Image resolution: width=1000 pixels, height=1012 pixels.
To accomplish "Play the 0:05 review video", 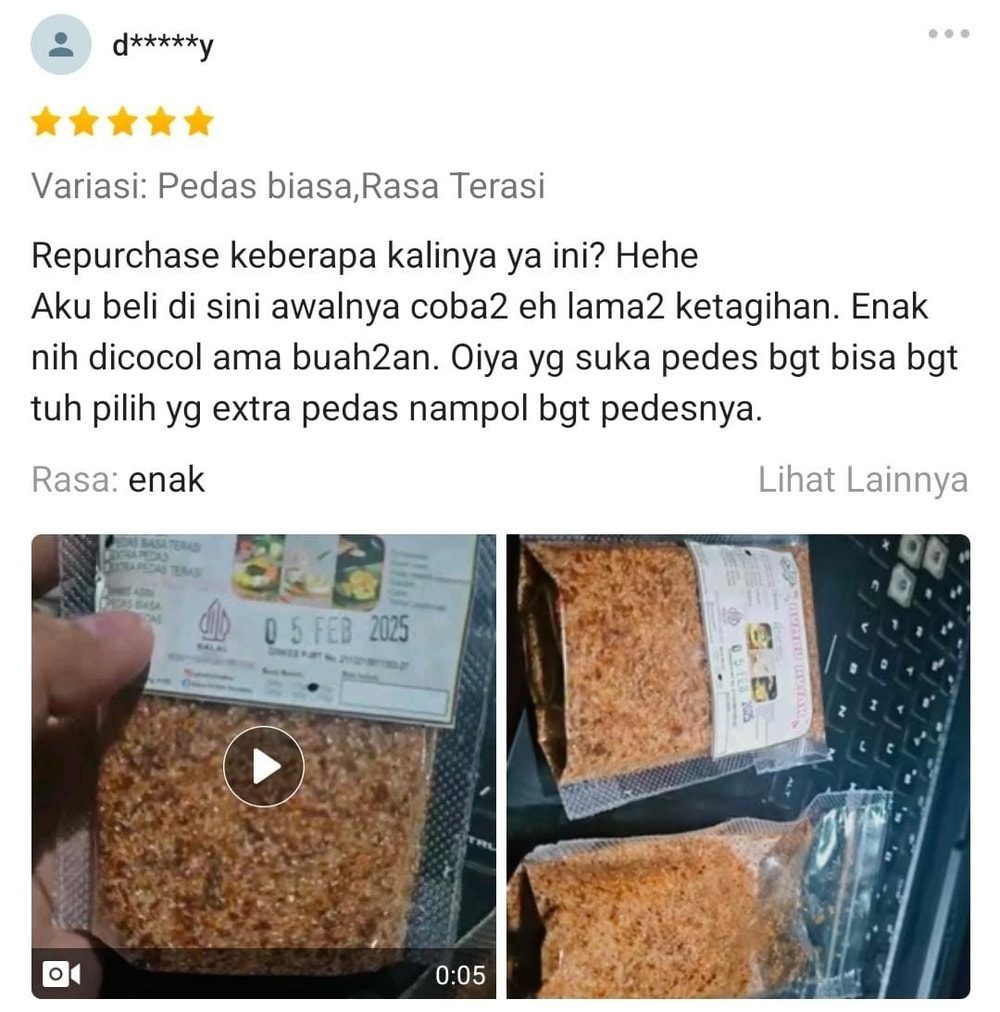I will [263, 766].
